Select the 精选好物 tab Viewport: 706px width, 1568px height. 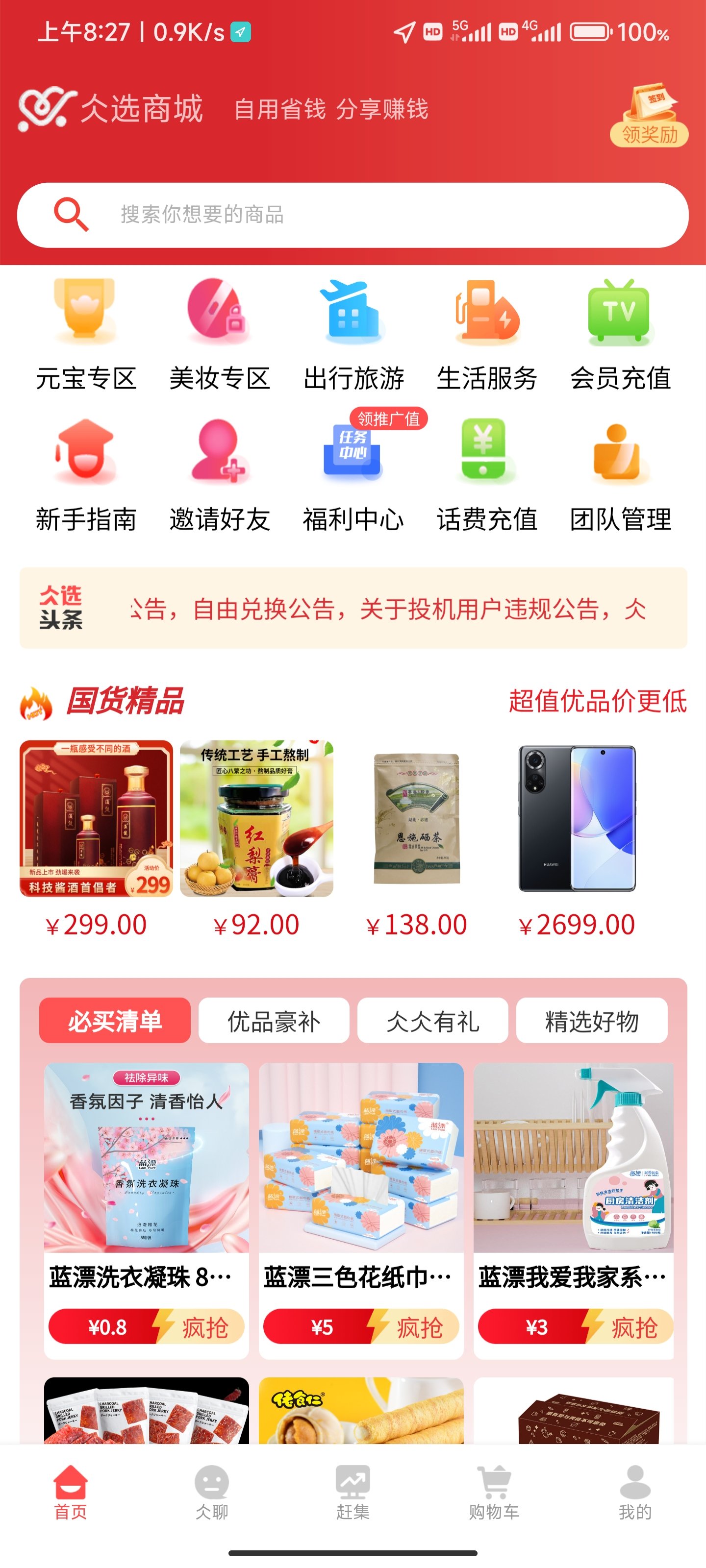pos(591,1021)
